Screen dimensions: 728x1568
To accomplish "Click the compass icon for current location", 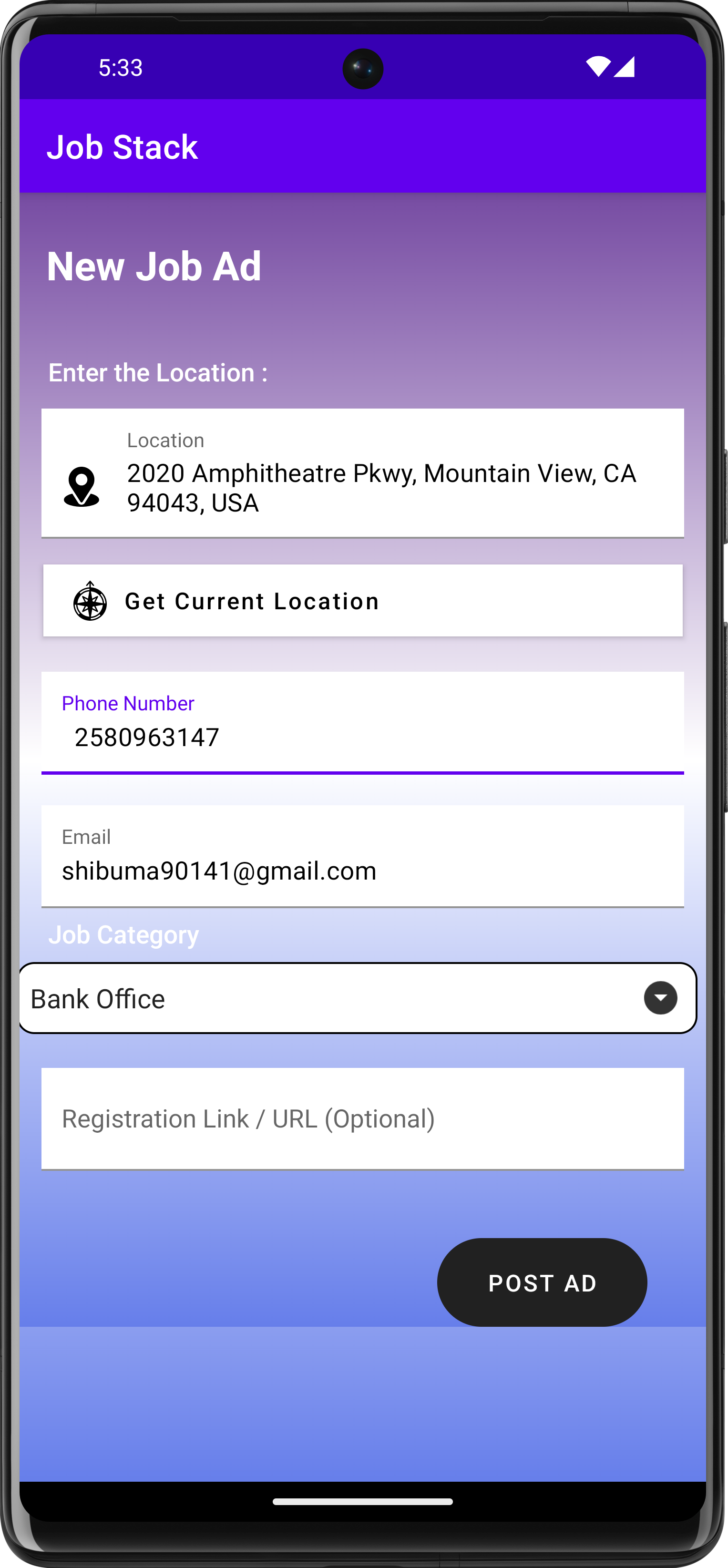I will coord(89,600).
